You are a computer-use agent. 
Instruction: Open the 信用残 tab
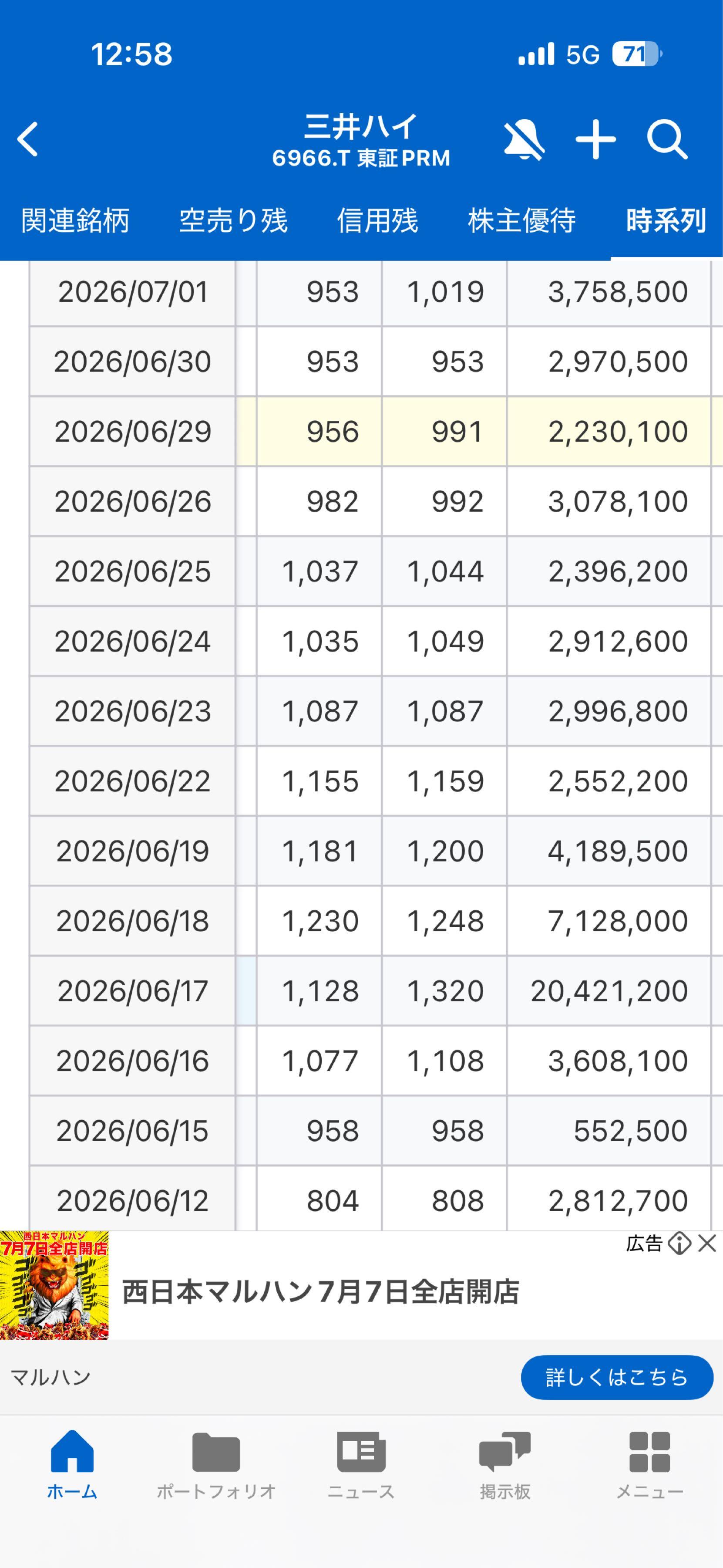[x=378, y=220]
